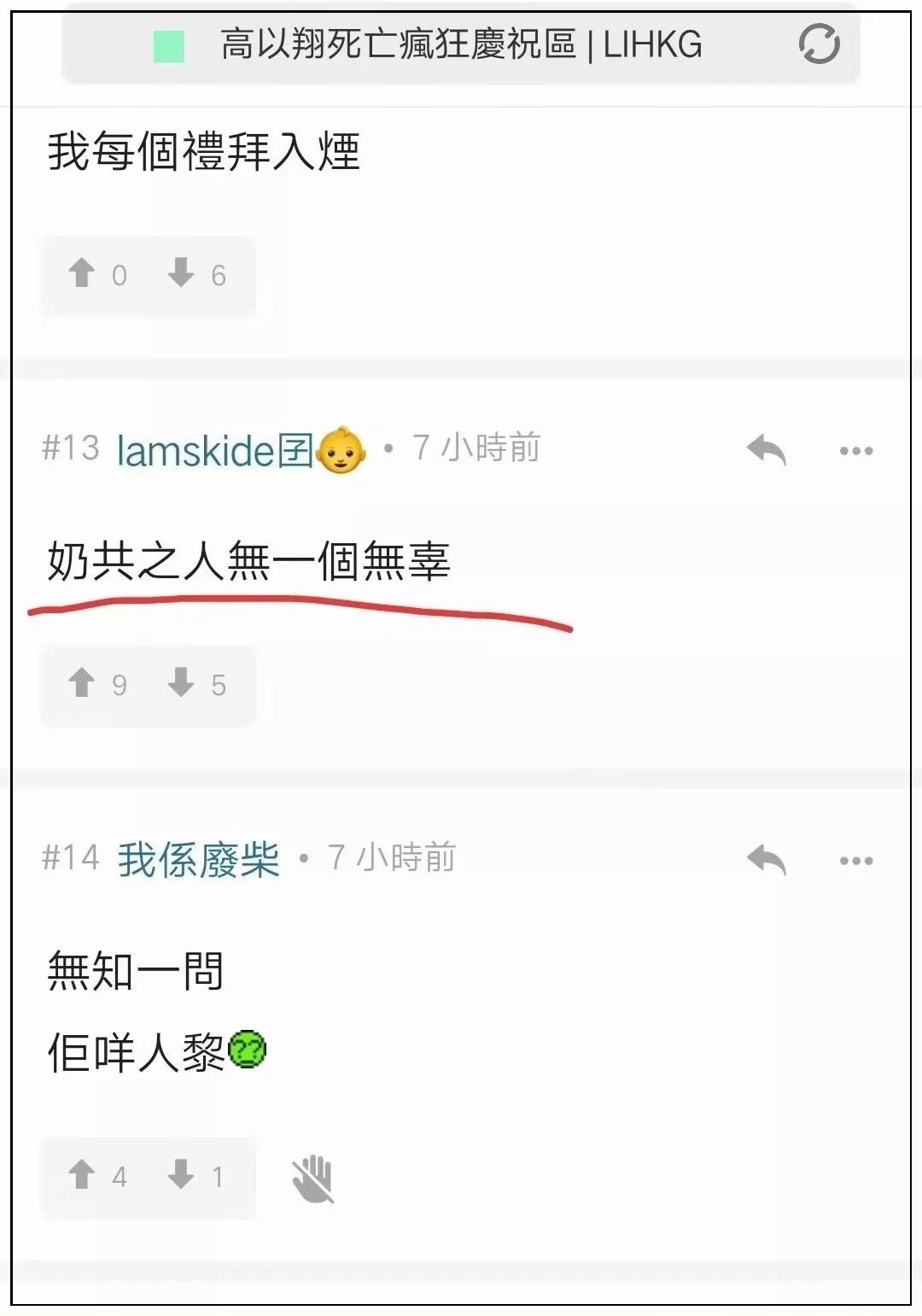Open overflow menu for post #13
This screenshot has height=1316, width=922.
(x=855, y=450)
